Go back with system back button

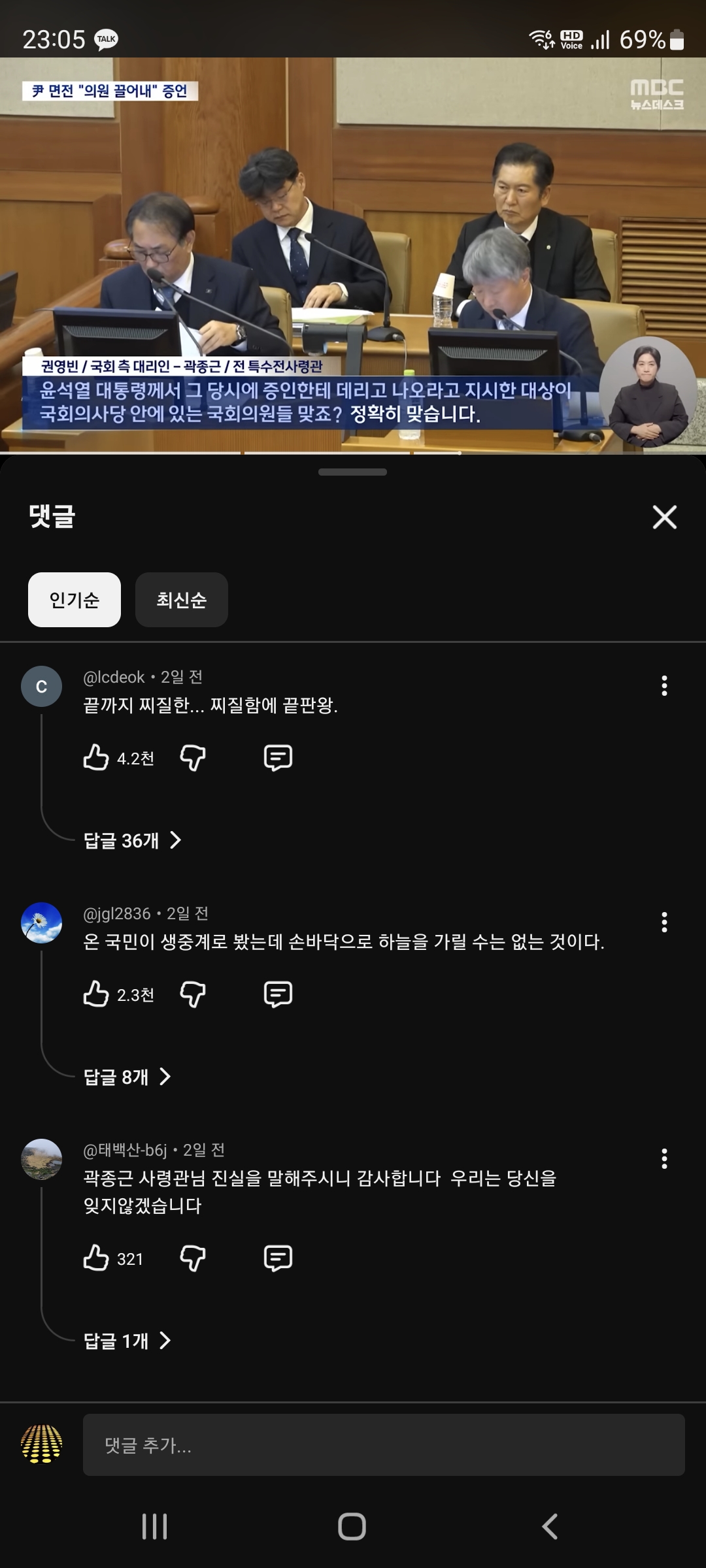click(550, 1527)
